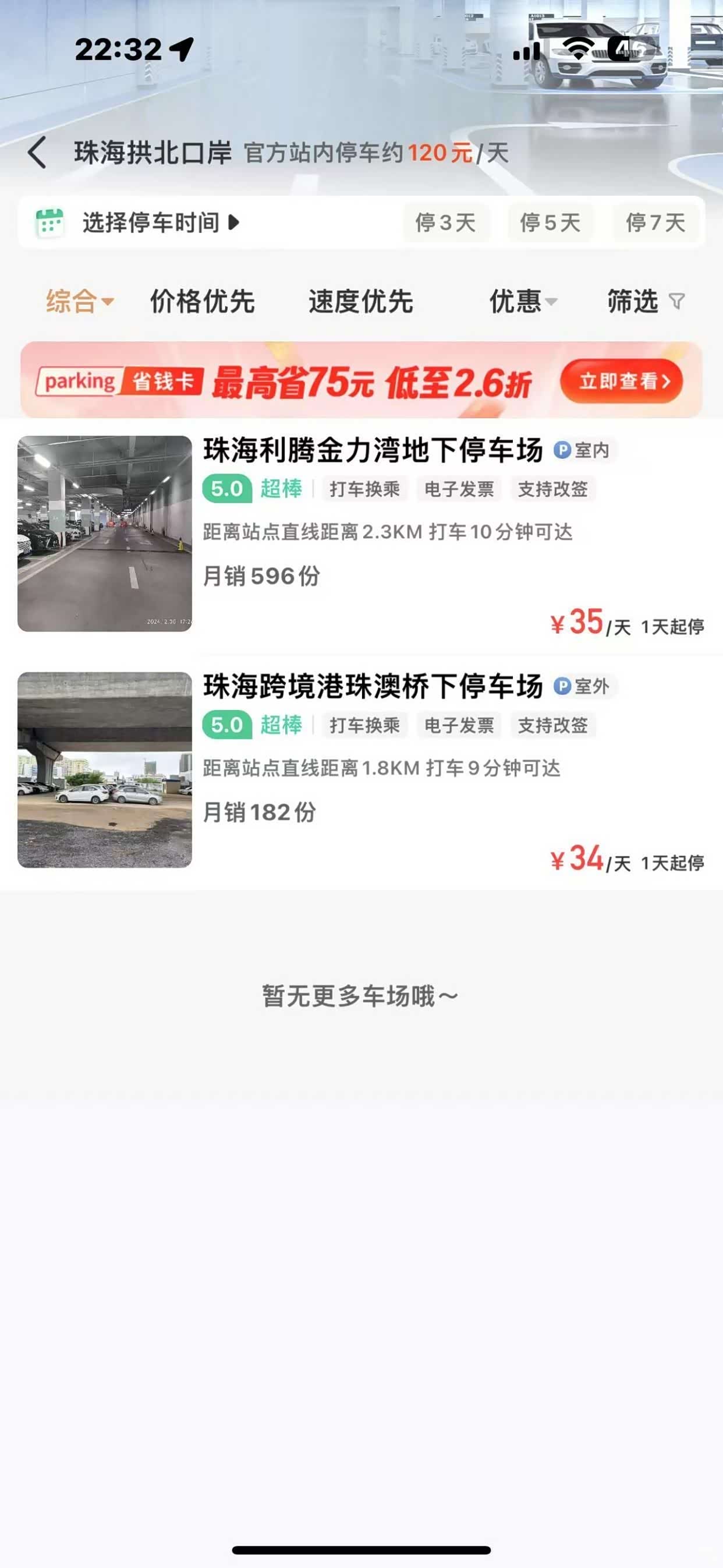
Task: Go back using the arrow icon
Action: pyautogui.click(x=38, y=152)
